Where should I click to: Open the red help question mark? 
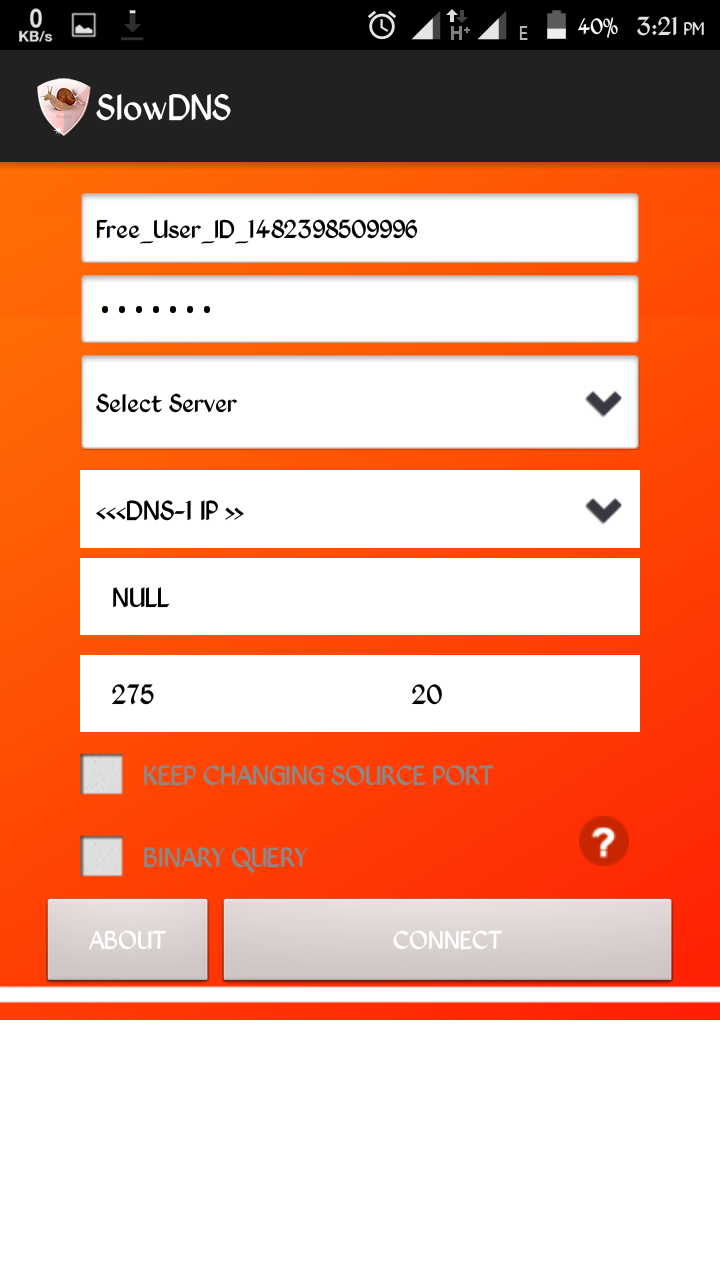[604, 841]
